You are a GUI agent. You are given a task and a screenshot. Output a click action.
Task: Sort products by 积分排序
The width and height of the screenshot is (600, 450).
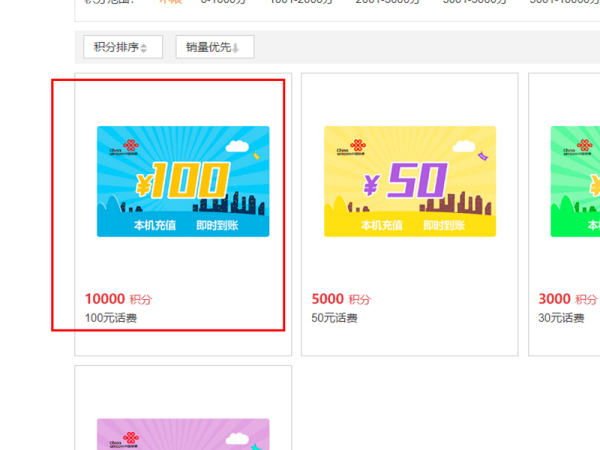119,47
